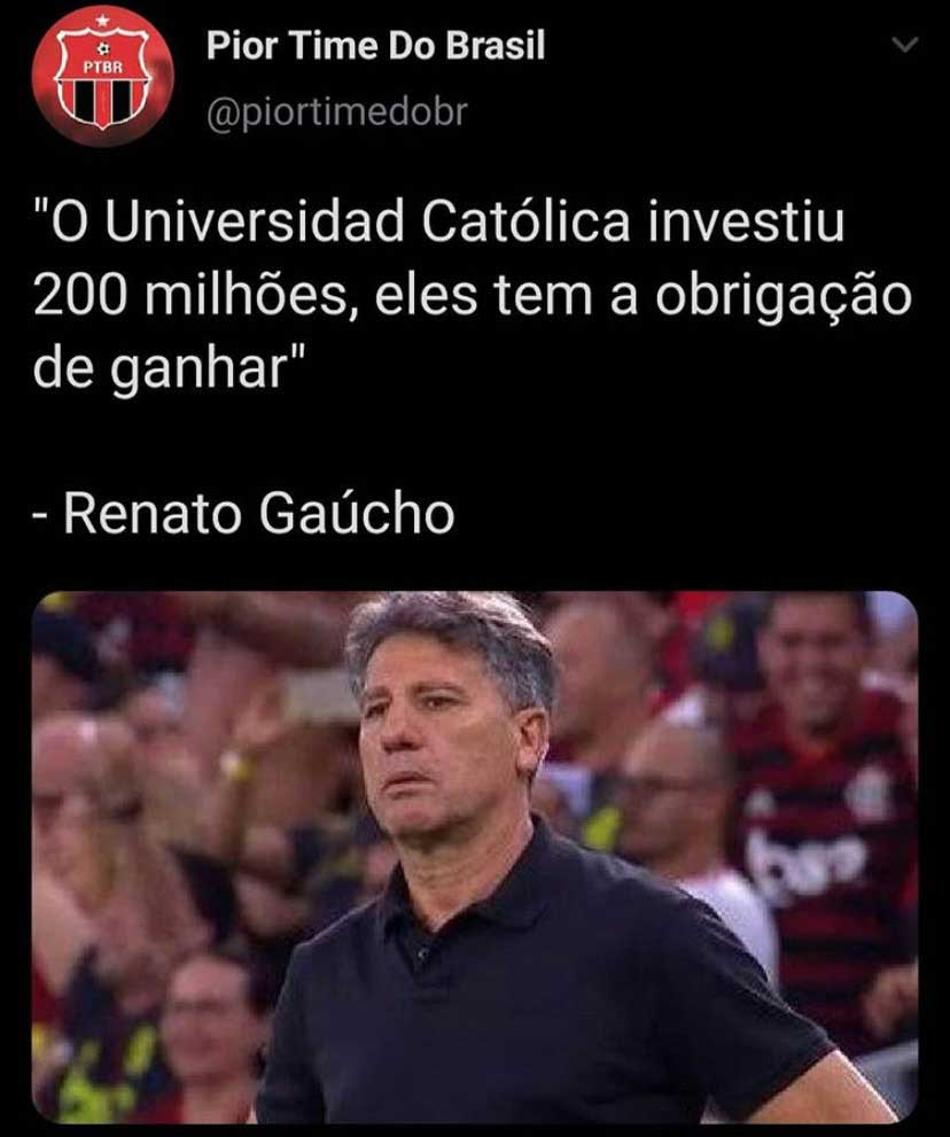950x1137 pixels.
Task: Open the tweet options chevron menu
Action: coord(904,46)
